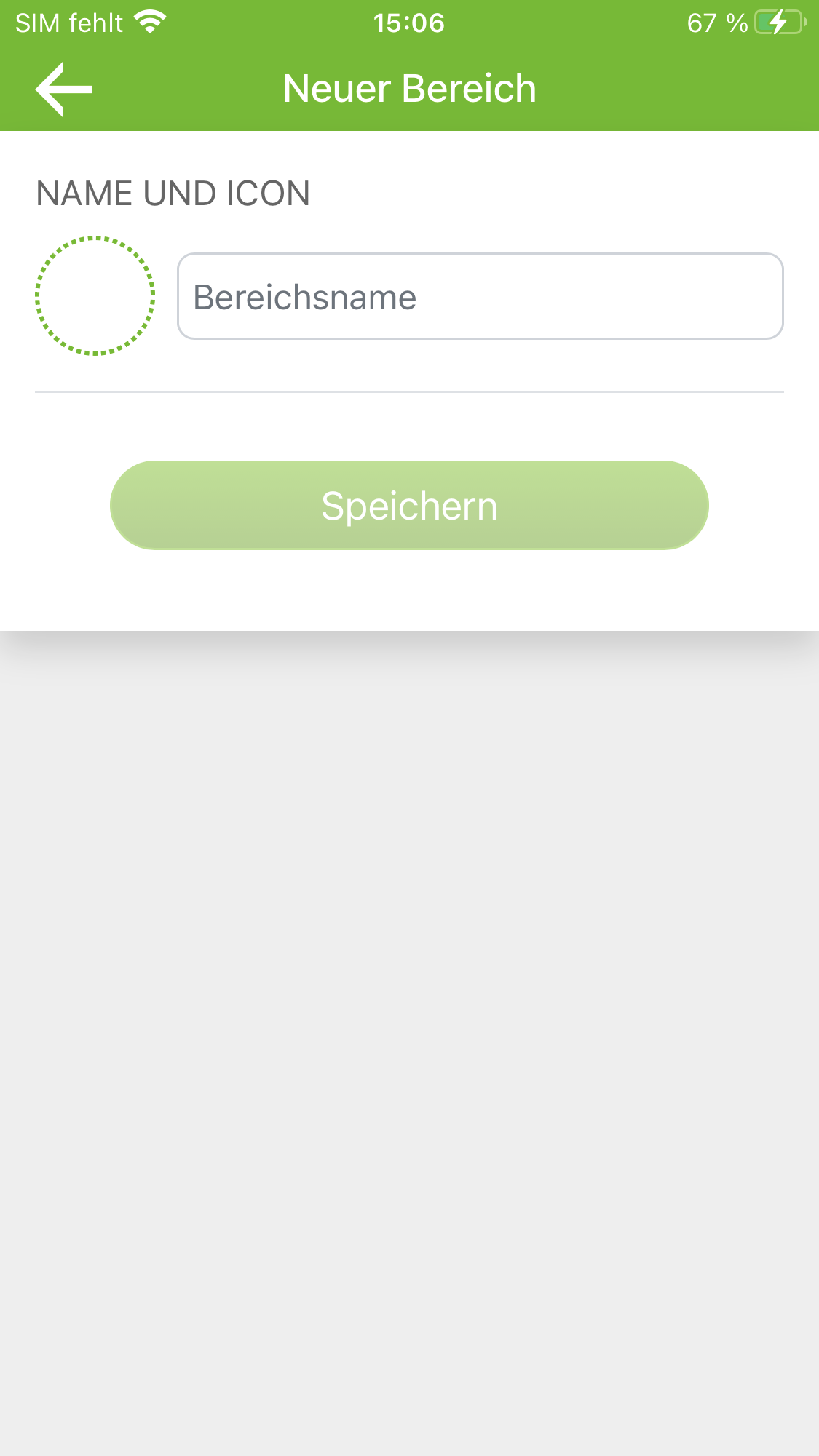Choose an icon in the dotted circle
This screenshot has height=1456, width=819.
[95, 295]
